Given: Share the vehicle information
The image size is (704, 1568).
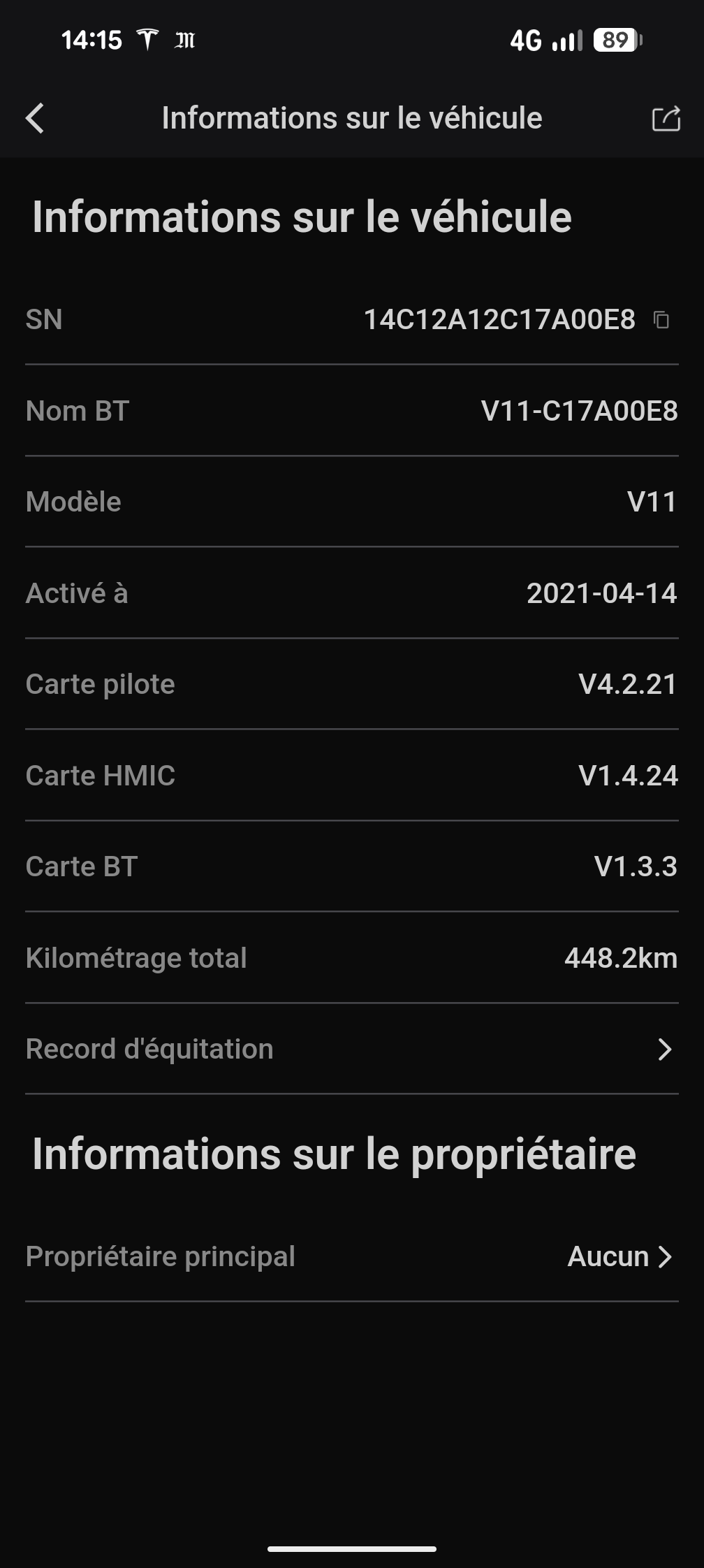Looking at the screenshot, I should click(666, 119).
